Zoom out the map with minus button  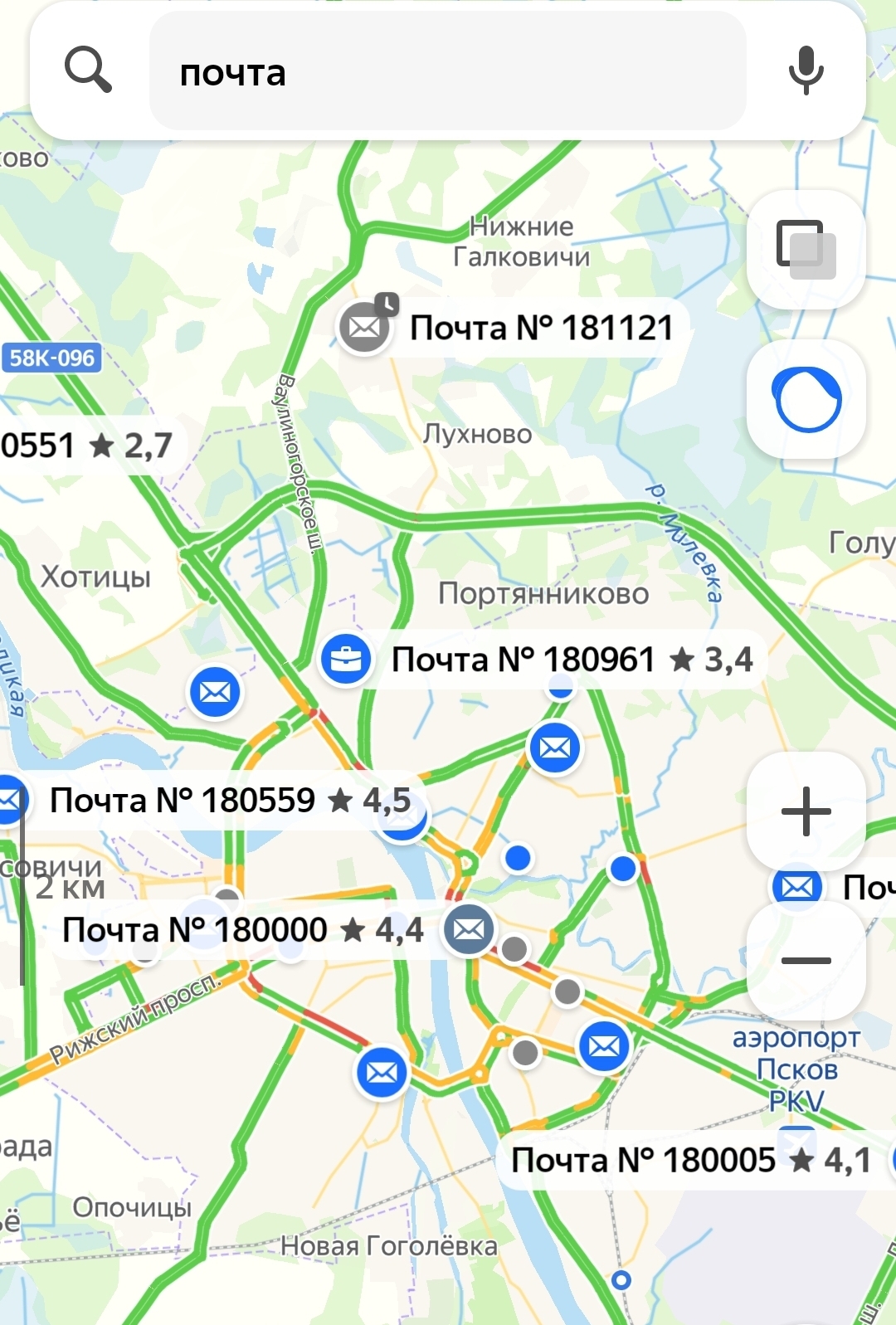(806, 960)
